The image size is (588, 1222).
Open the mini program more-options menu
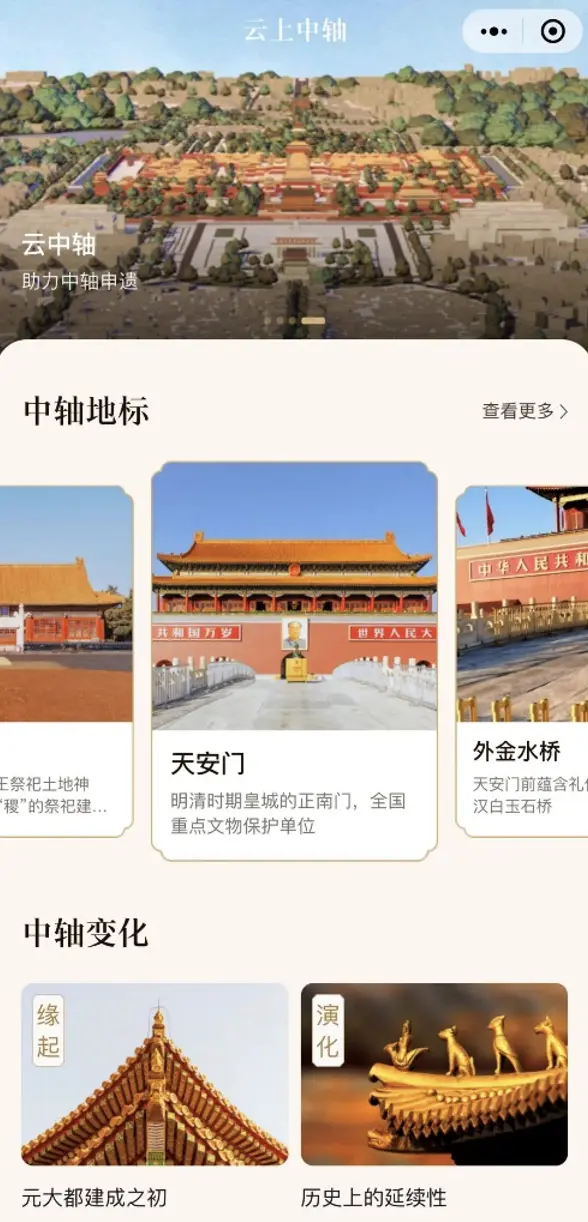[494, 32]
